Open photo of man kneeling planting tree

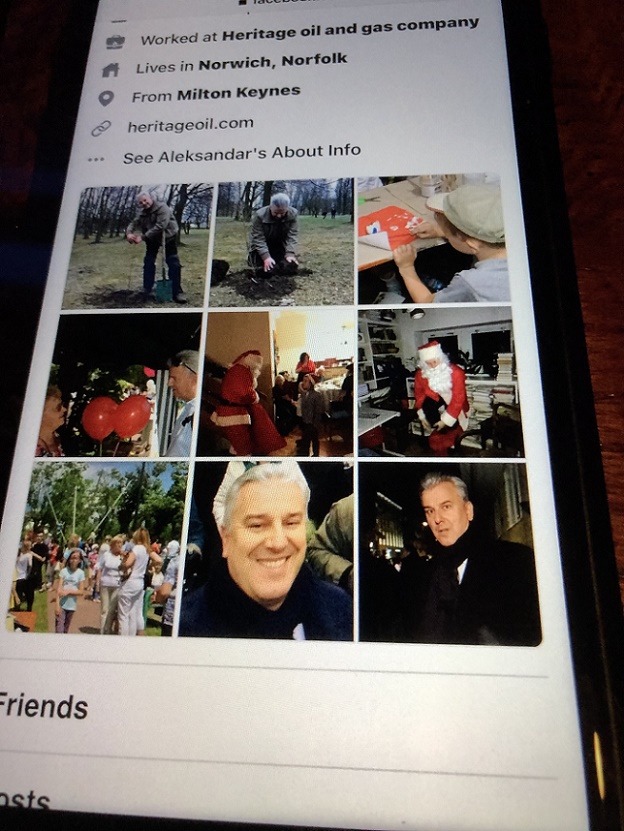coord(281,242)
